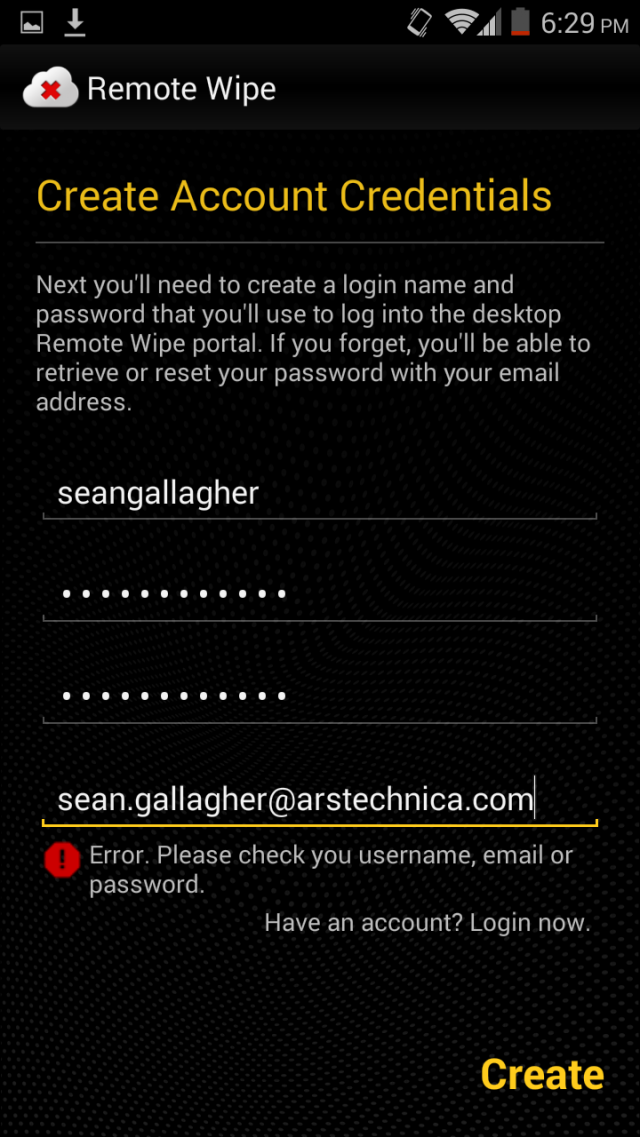
Task: Tap the username field showing seangallagher
Action: 320,495
